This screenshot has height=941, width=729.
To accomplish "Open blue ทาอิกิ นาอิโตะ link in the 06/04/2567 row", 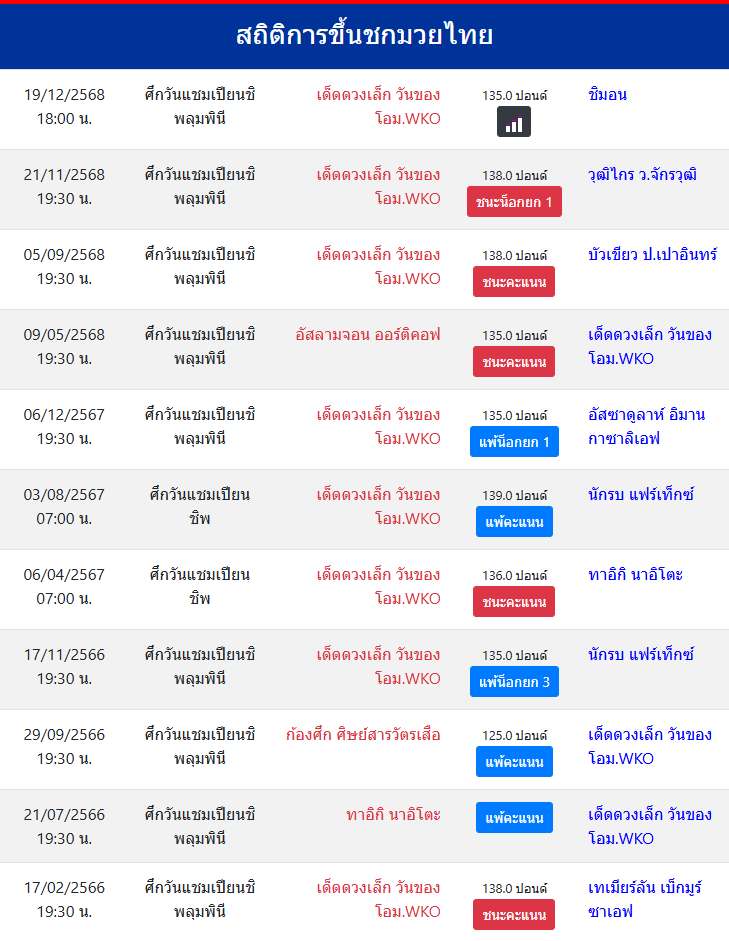I will tap(636, 575).
